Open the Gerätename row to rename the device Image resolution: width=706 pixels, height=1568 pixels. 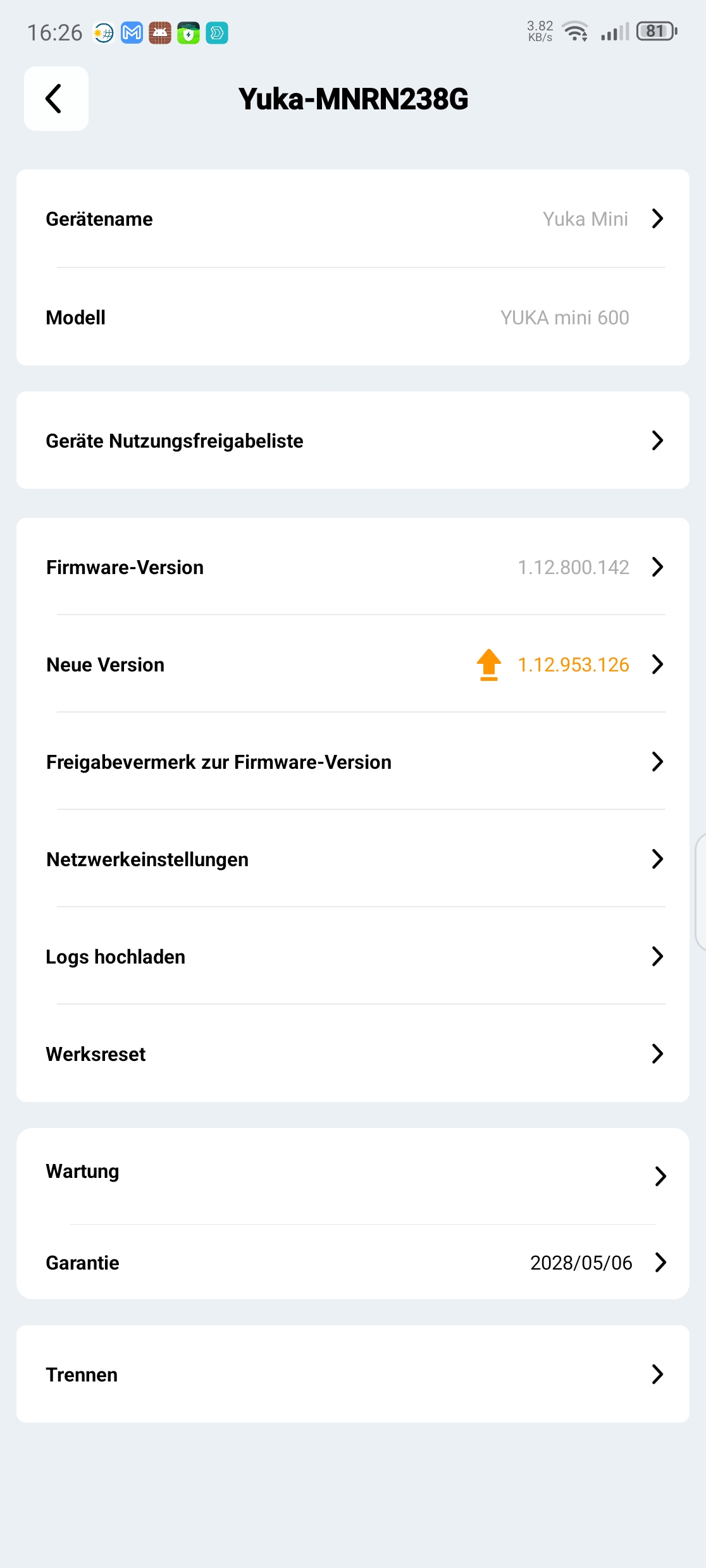point(353,219)
